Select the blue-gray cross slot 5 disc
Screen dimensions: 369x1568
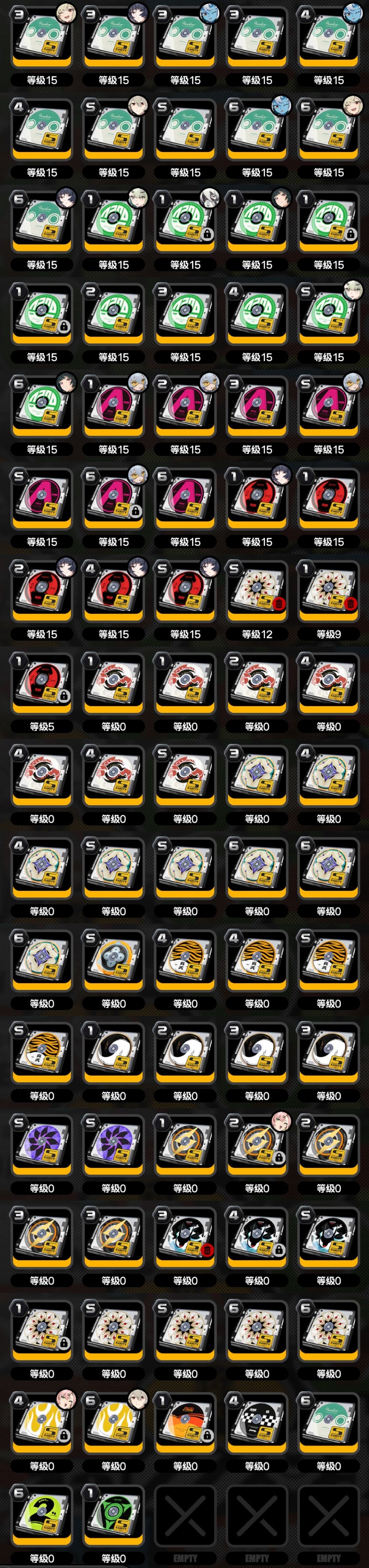[113, 959]
